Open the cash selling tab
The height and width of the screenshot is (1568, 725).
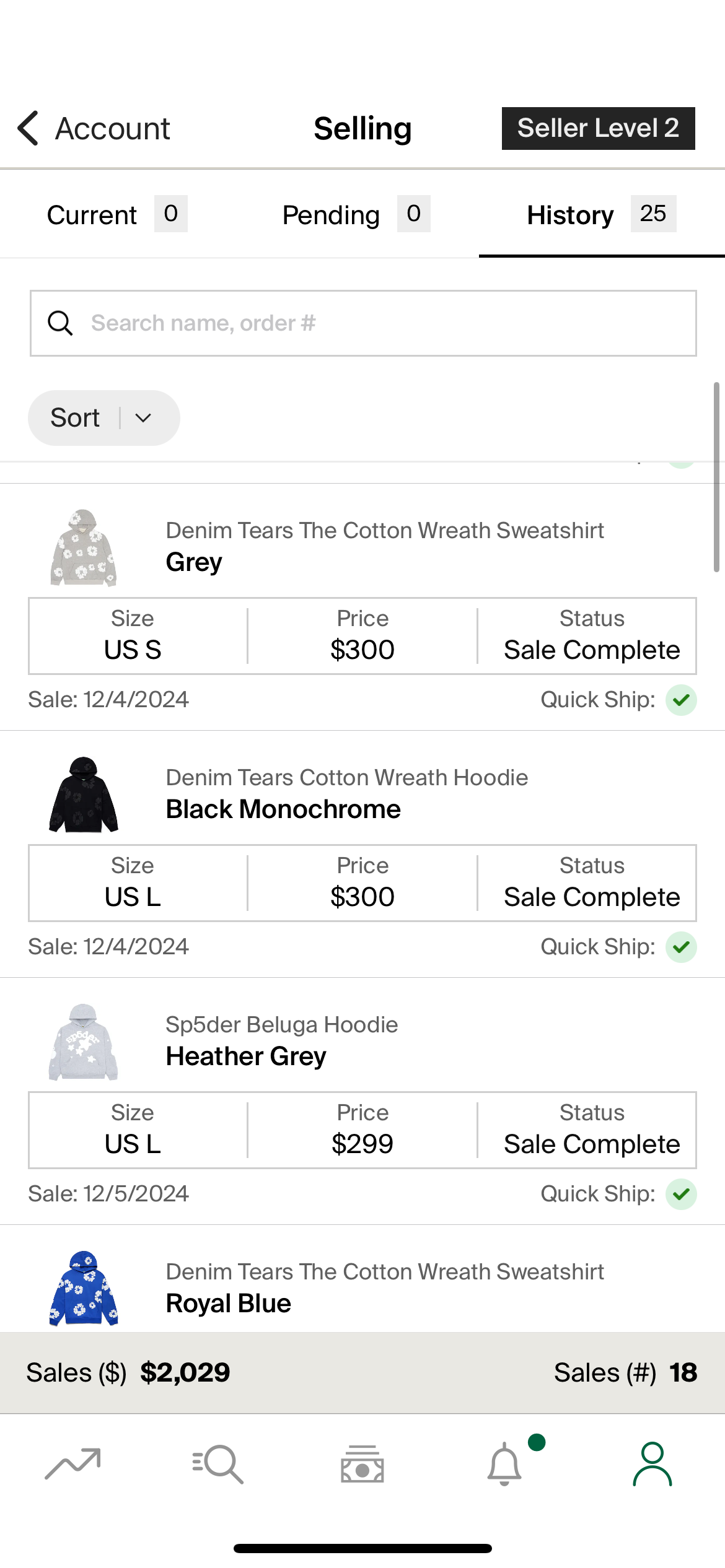coord(362,1465)
